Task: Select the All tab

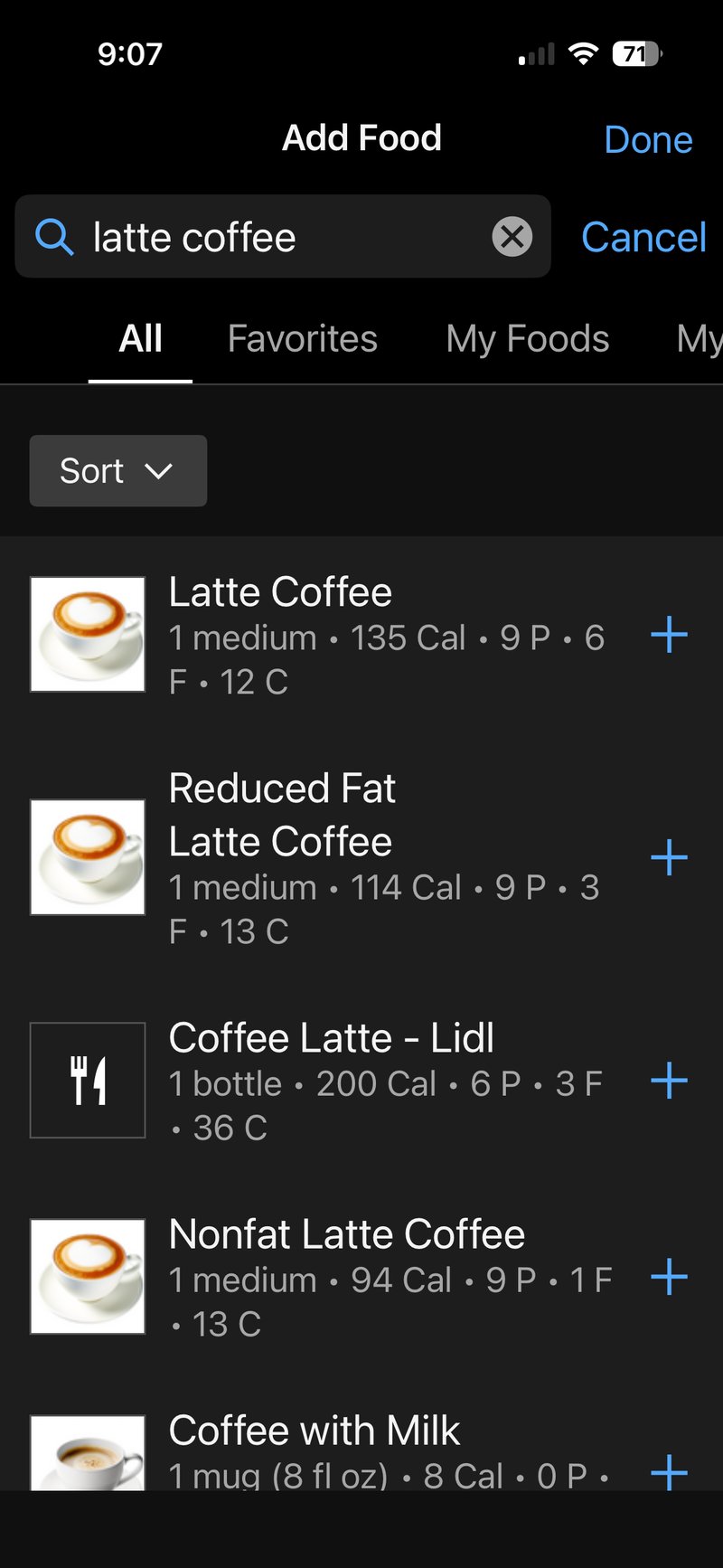Action: tap(140, 338)
